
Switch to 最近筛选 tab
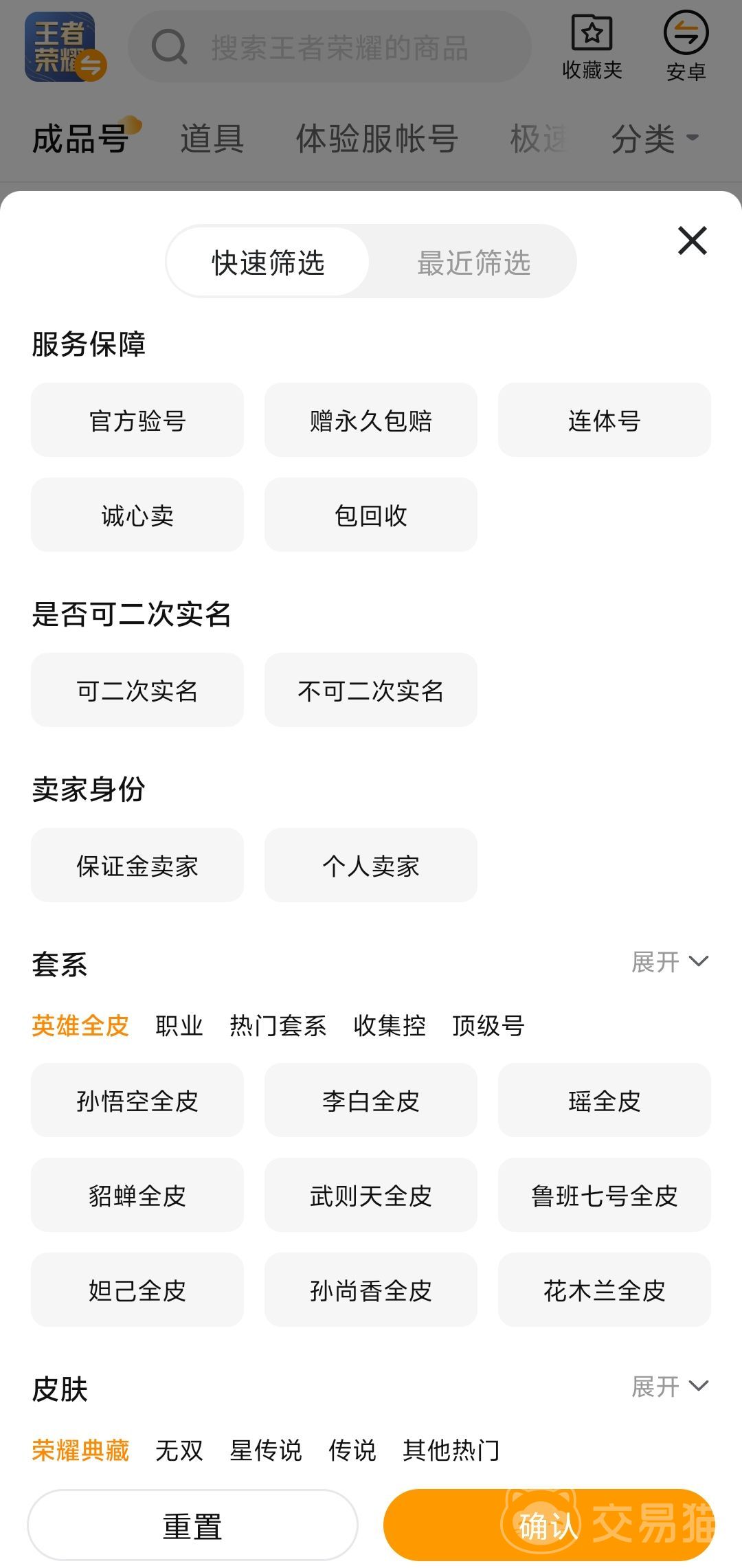(x=473, y=262)
